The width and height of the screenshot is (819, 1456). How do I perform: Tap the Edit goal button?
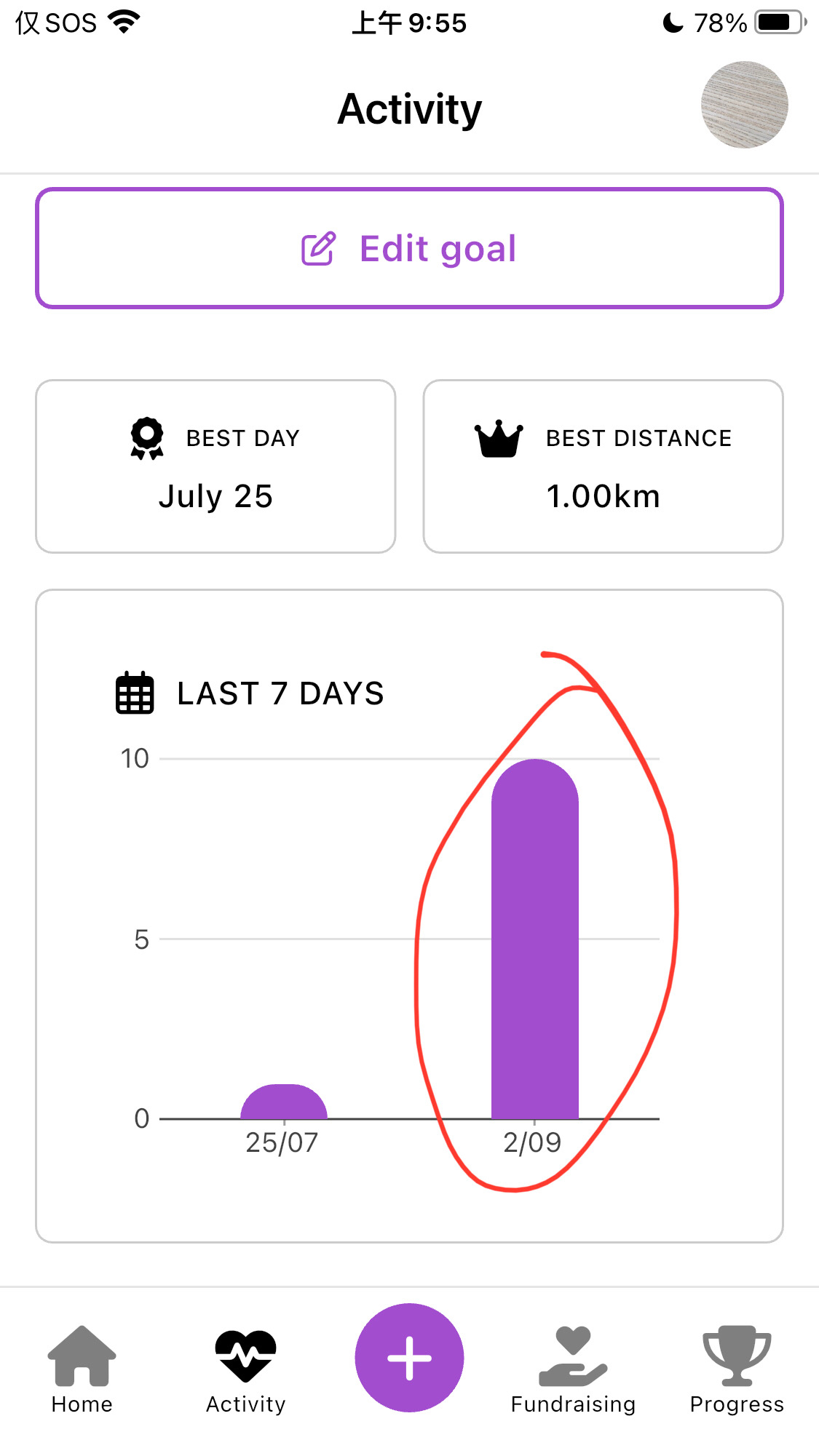409,248
